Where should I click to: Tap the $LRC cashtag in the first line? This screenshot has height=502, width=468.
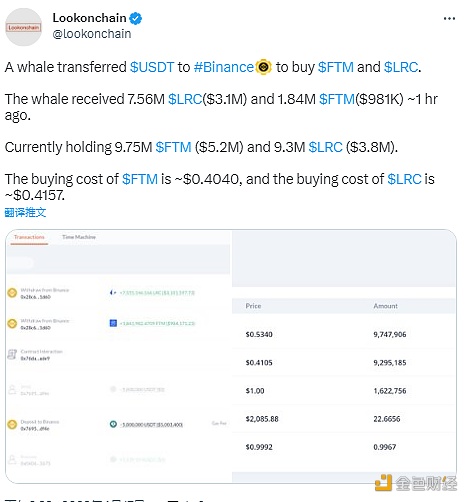coord(401,67)
